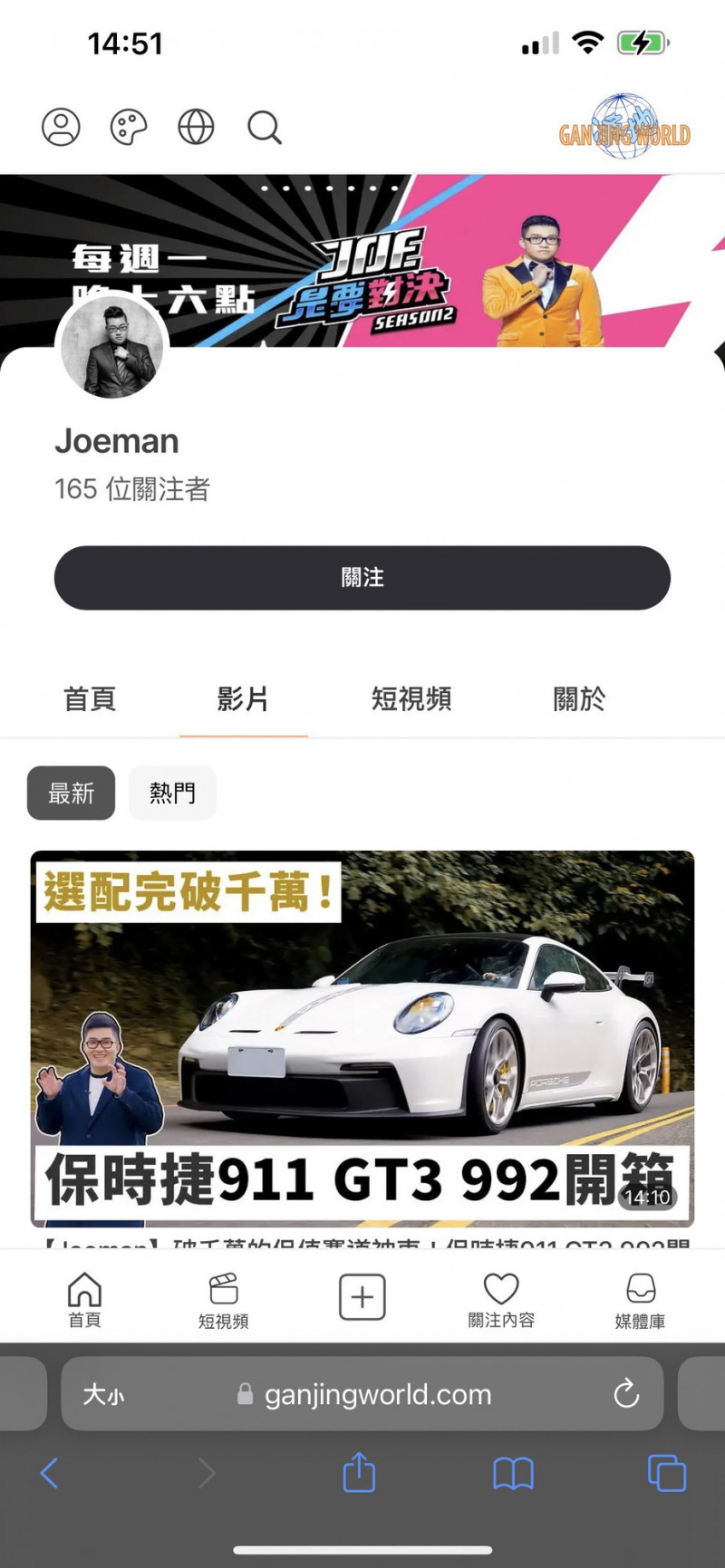The width and height of the screenshot is (725, 1568).
Task: Switch to the 首頁 channel tab
Action: coord(90,699)
